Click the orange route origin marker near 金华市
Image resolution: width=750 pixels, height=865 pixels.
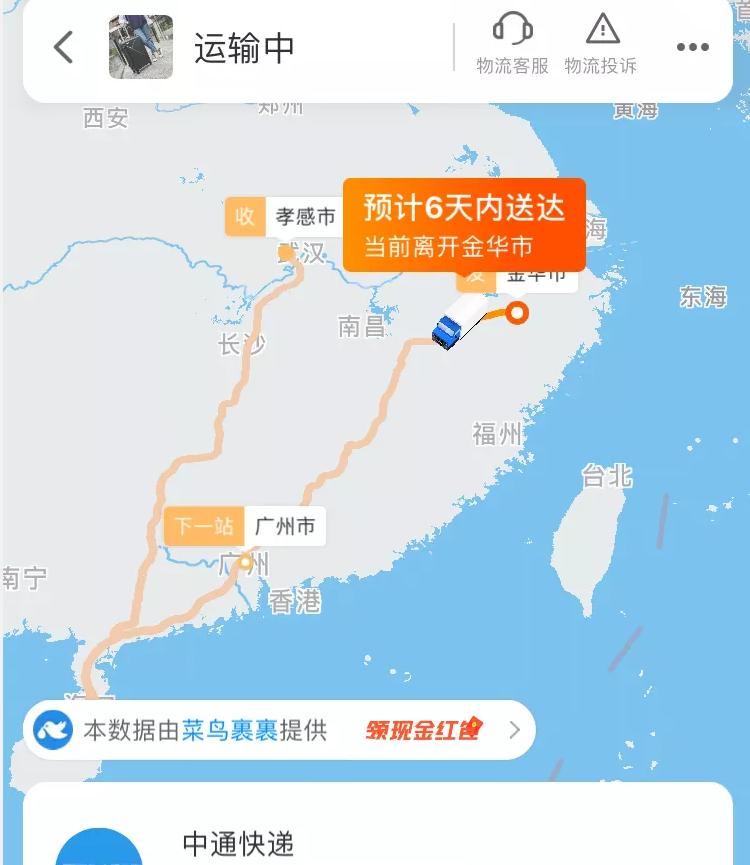[519, 310]
